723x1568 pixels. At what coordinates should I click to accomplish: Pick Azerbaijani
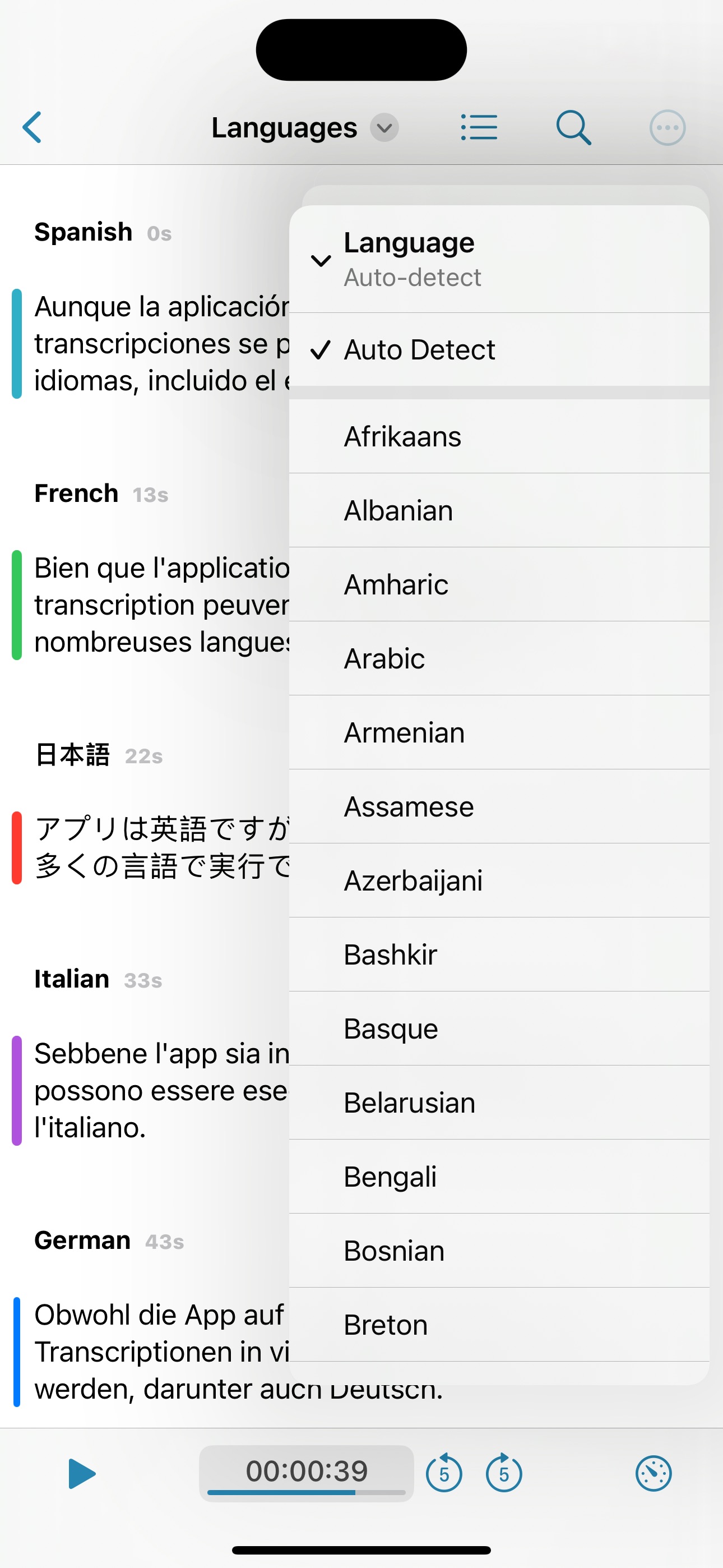499,881
